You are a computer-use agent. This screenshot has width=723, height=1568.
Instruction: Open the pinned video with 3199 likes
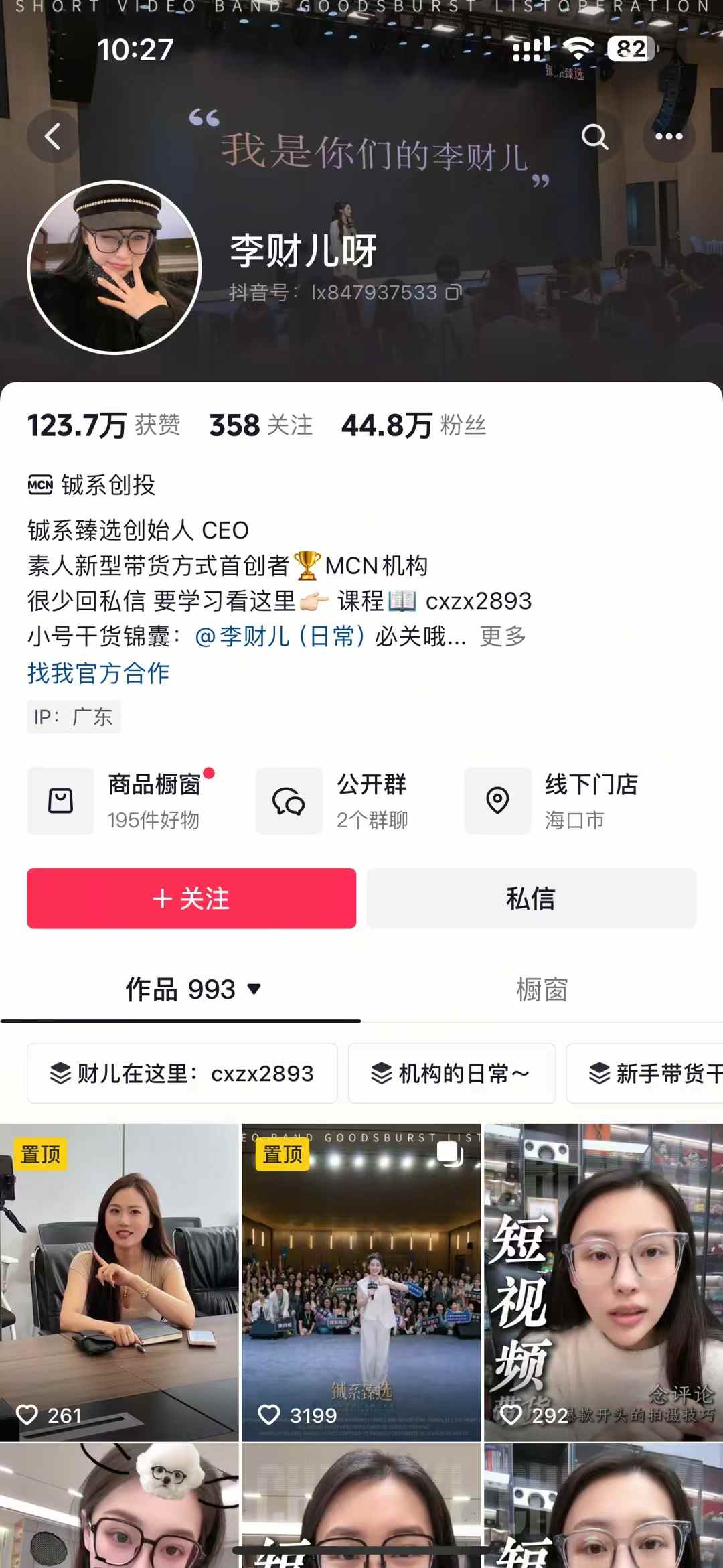361,1283
